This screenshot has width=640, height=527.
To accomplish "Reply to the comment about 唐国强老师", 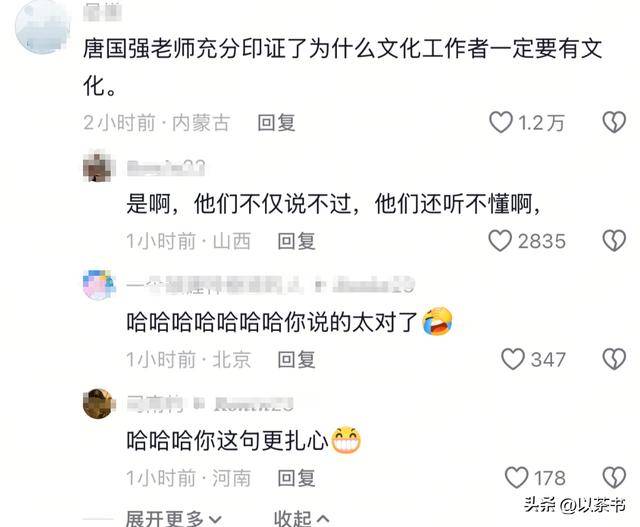I will (x=276, y=123).
